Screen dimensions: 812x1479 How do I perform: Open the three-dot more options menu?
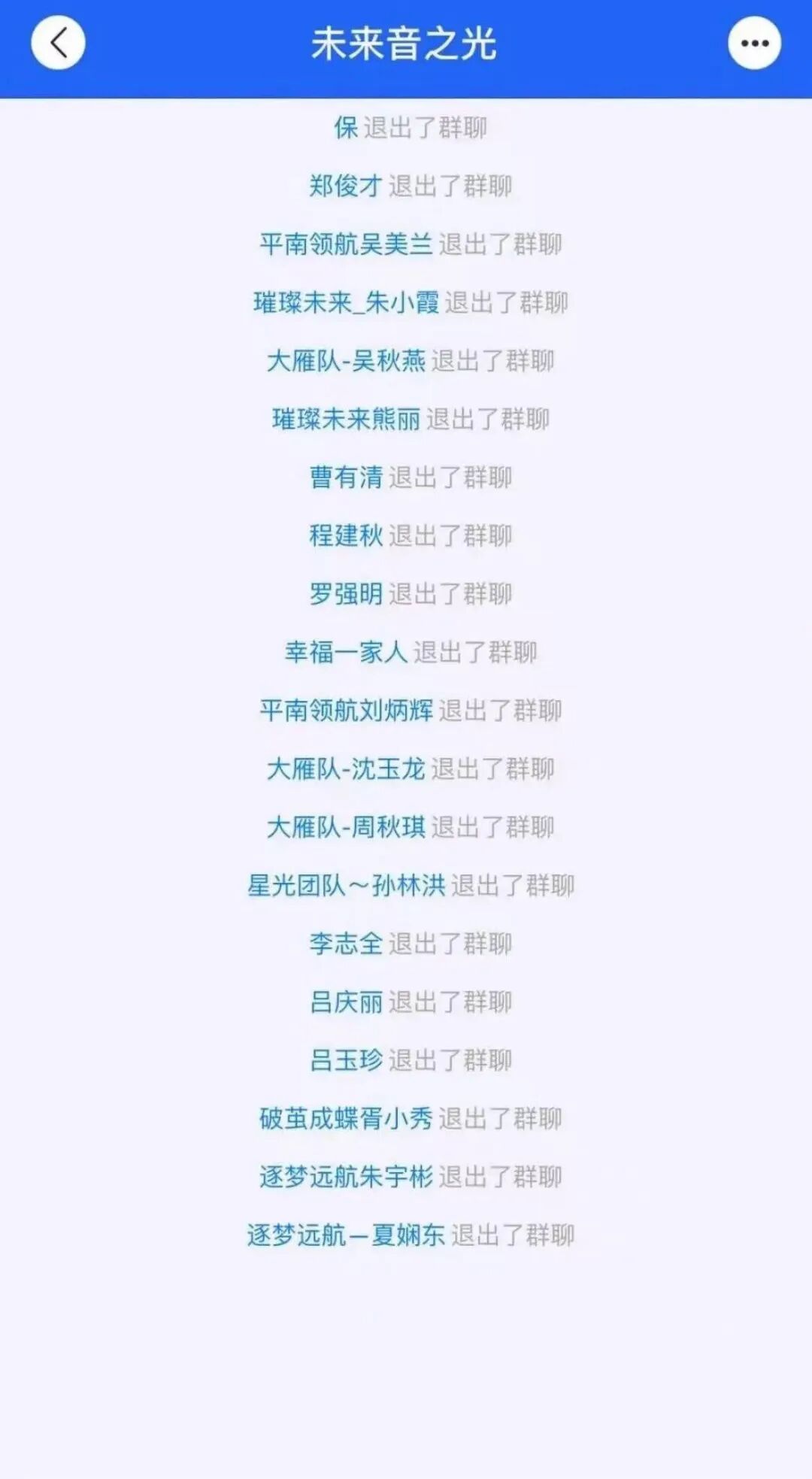coord(754,44)
